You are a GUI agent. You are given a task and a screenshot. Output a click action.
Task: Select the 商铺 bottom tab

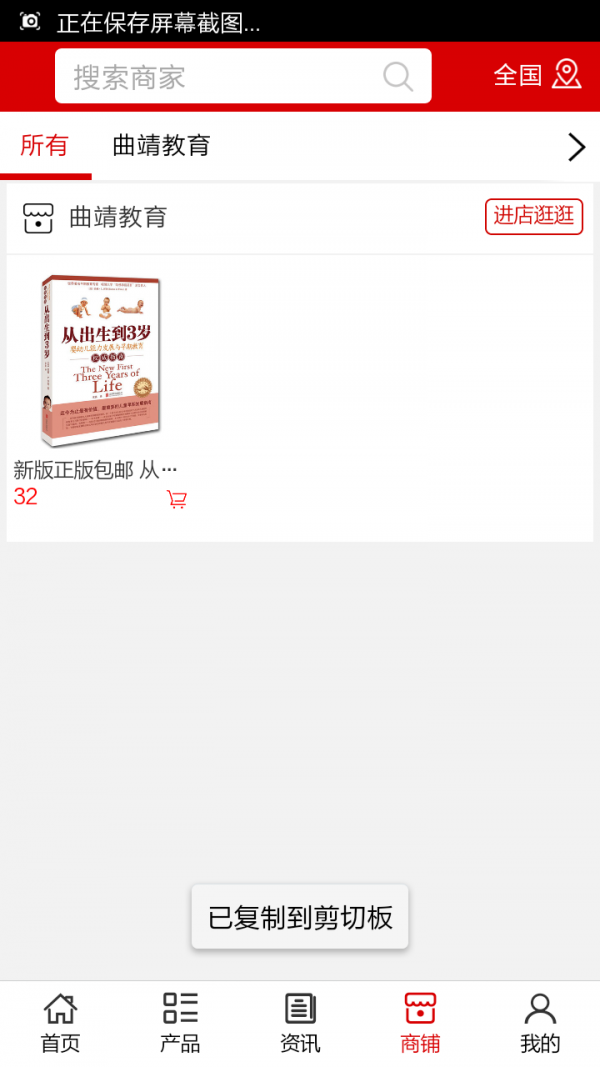[420, 1022]
